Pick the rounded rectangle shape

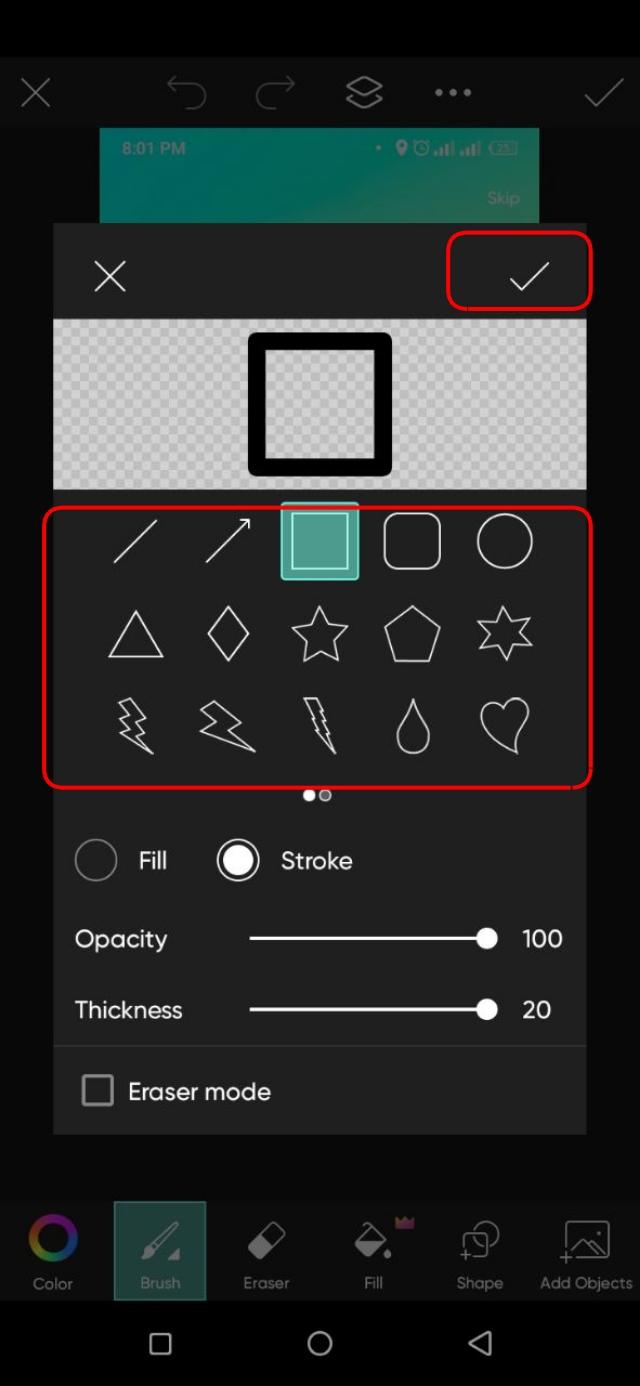coord(412,541)
